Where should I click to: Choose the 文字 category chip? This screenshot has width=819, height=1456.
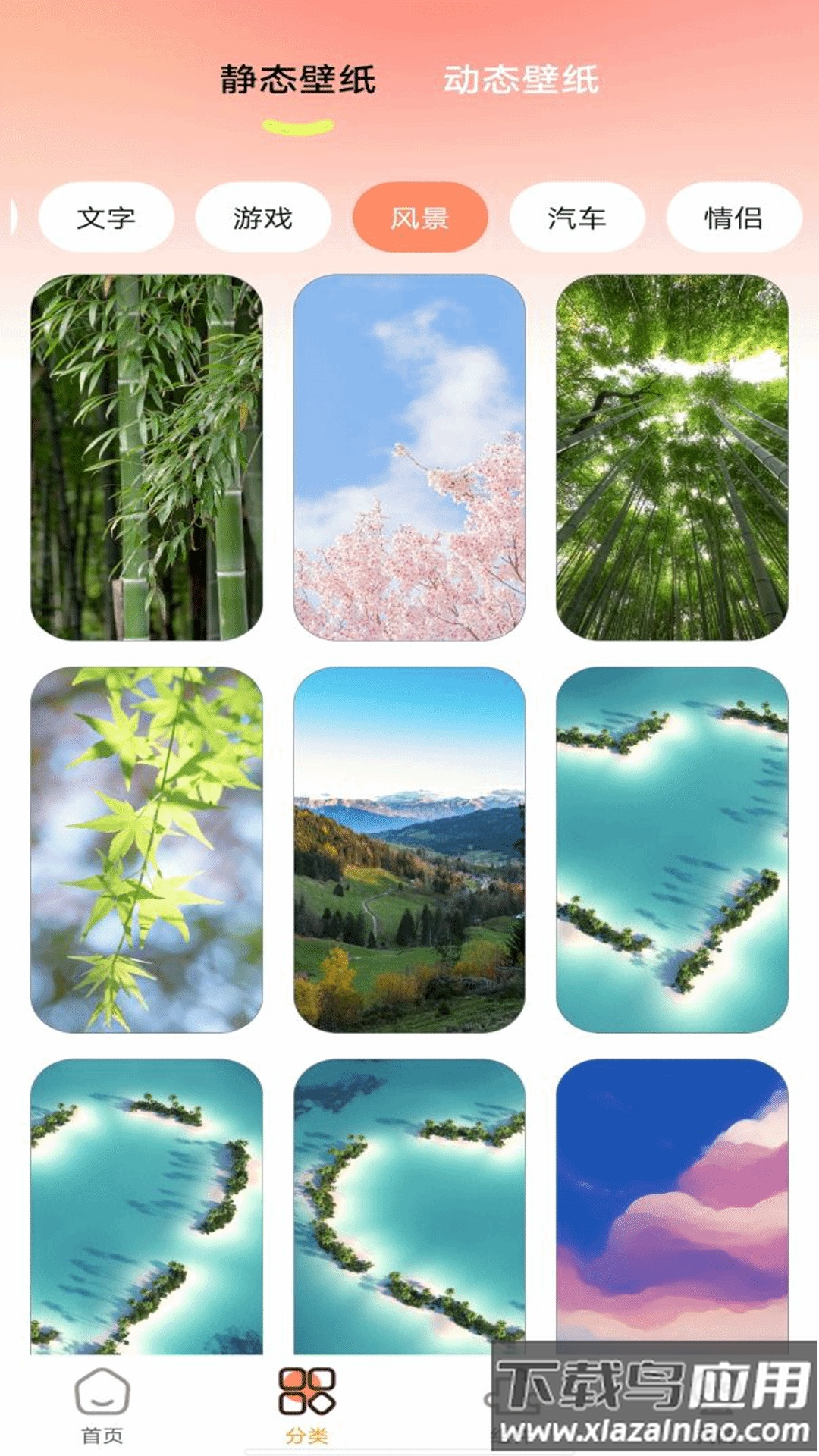click(106, 218)
